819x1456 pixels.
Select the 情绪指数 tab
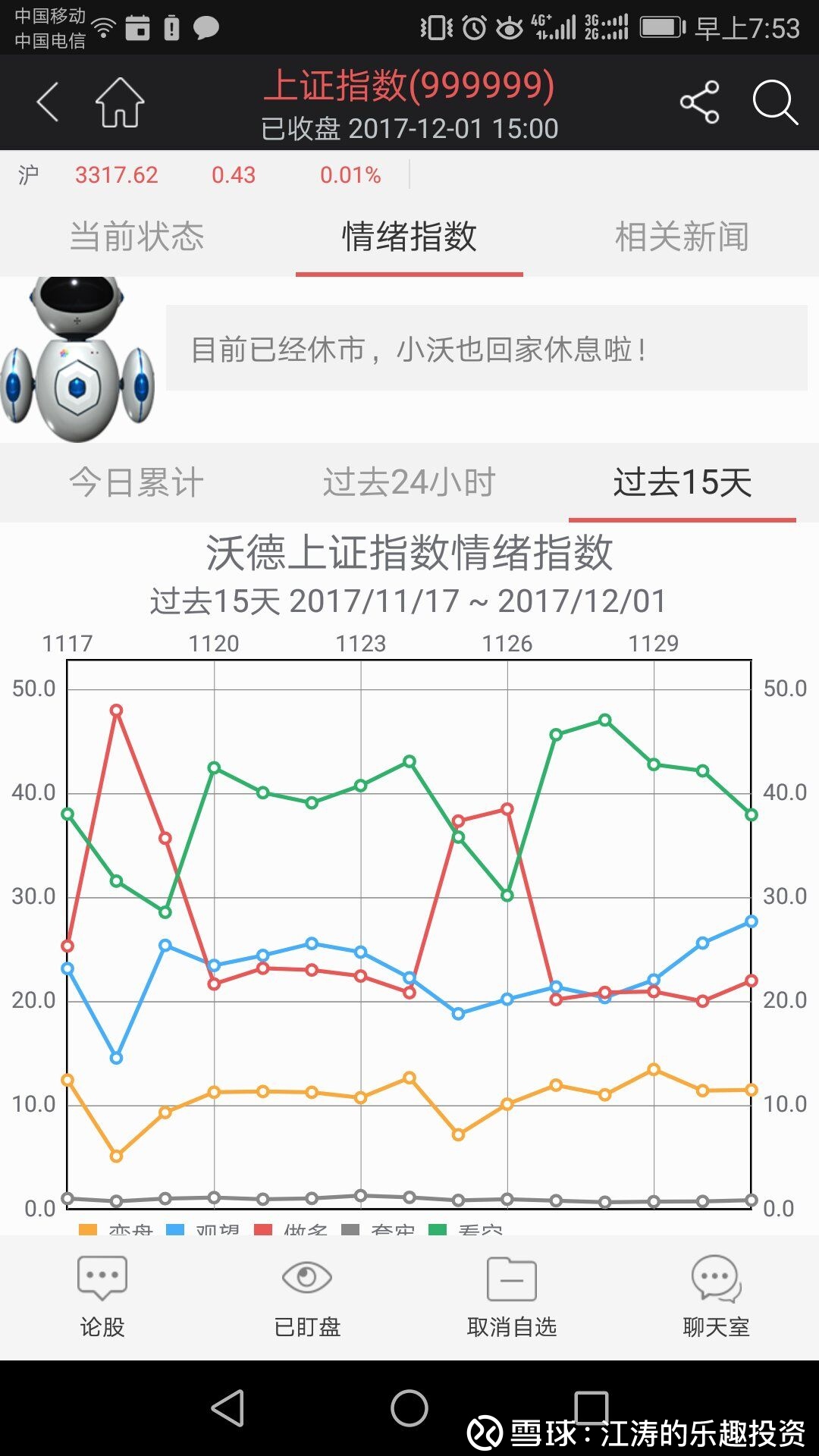click(409, 237)
